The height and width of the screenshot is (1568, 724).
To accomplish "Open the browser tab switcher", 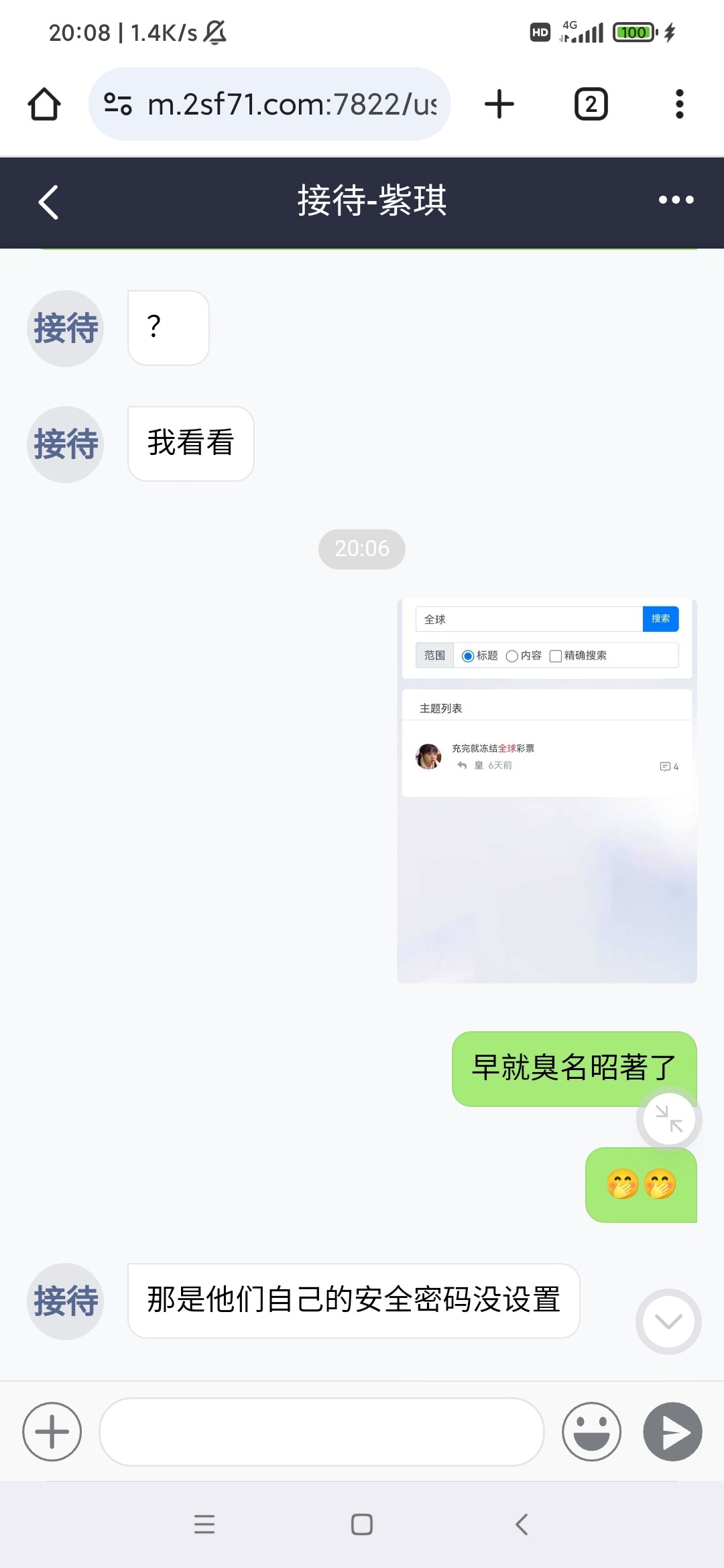I will click(591, 105).
